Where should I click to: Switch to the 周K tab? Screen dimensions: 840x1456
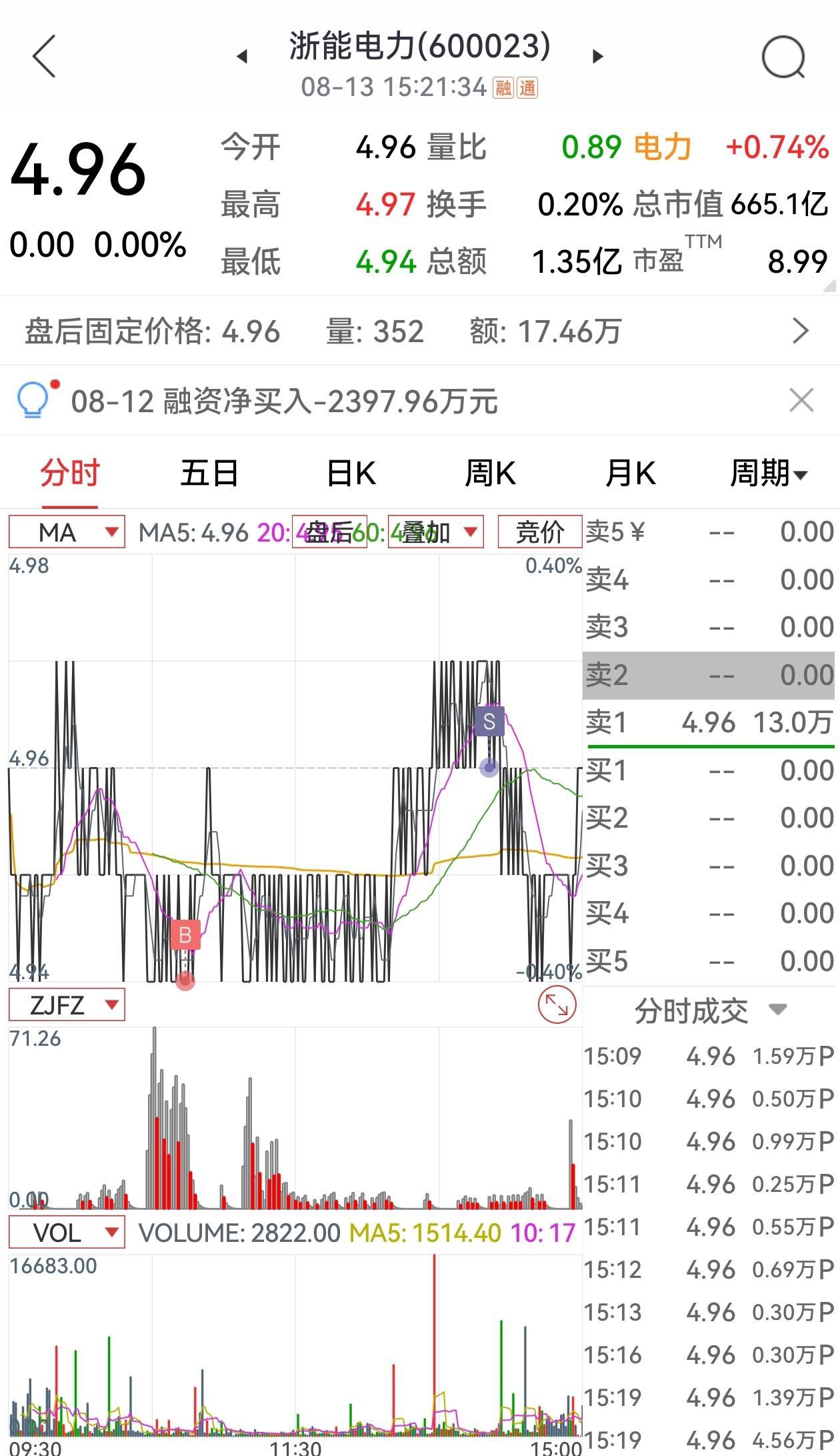490,474
